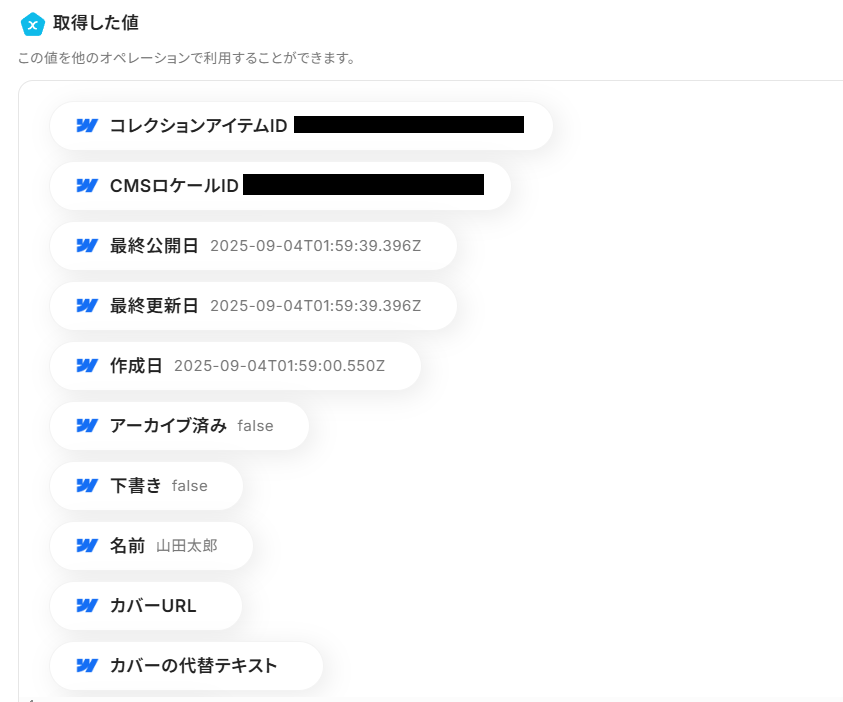Viewport: 843px width, 702px height.
Task: Choose the 最終公開日 value chip
Action: pyautogui.click(x=253, y=246)
